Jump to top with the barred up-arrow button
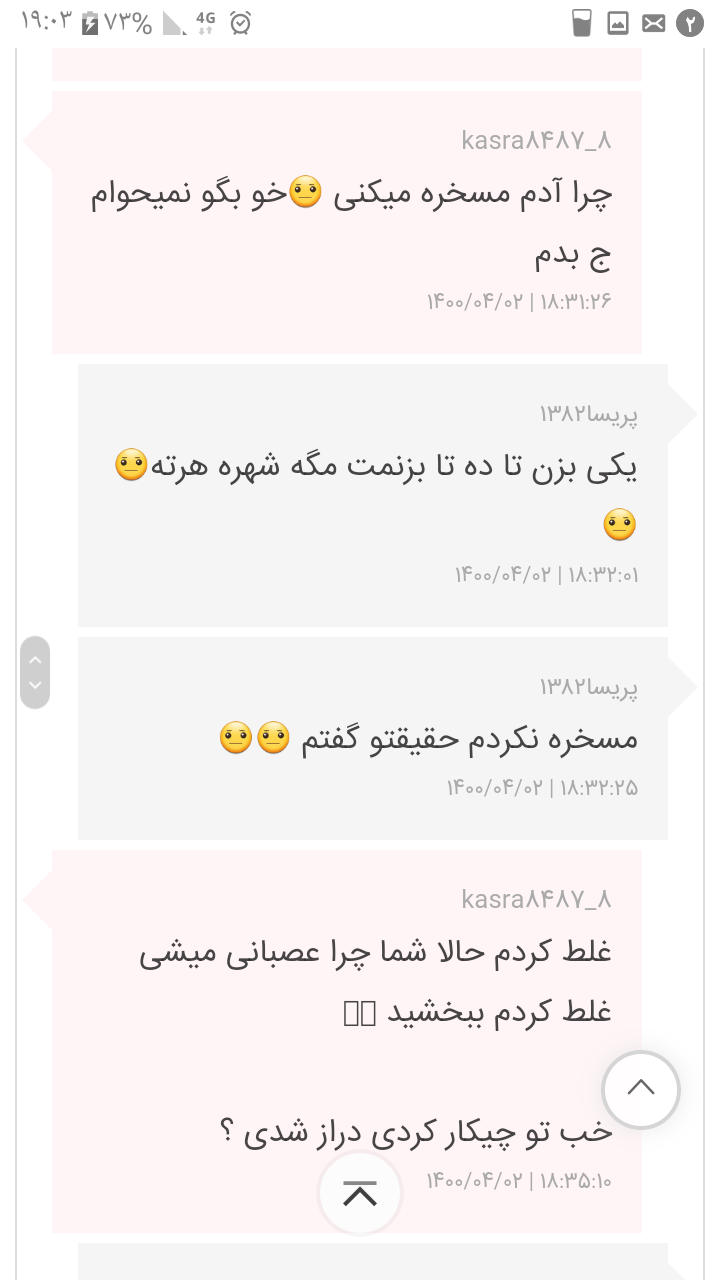720x1280 pixels. pyautogui.click(x=360, y=1192)
